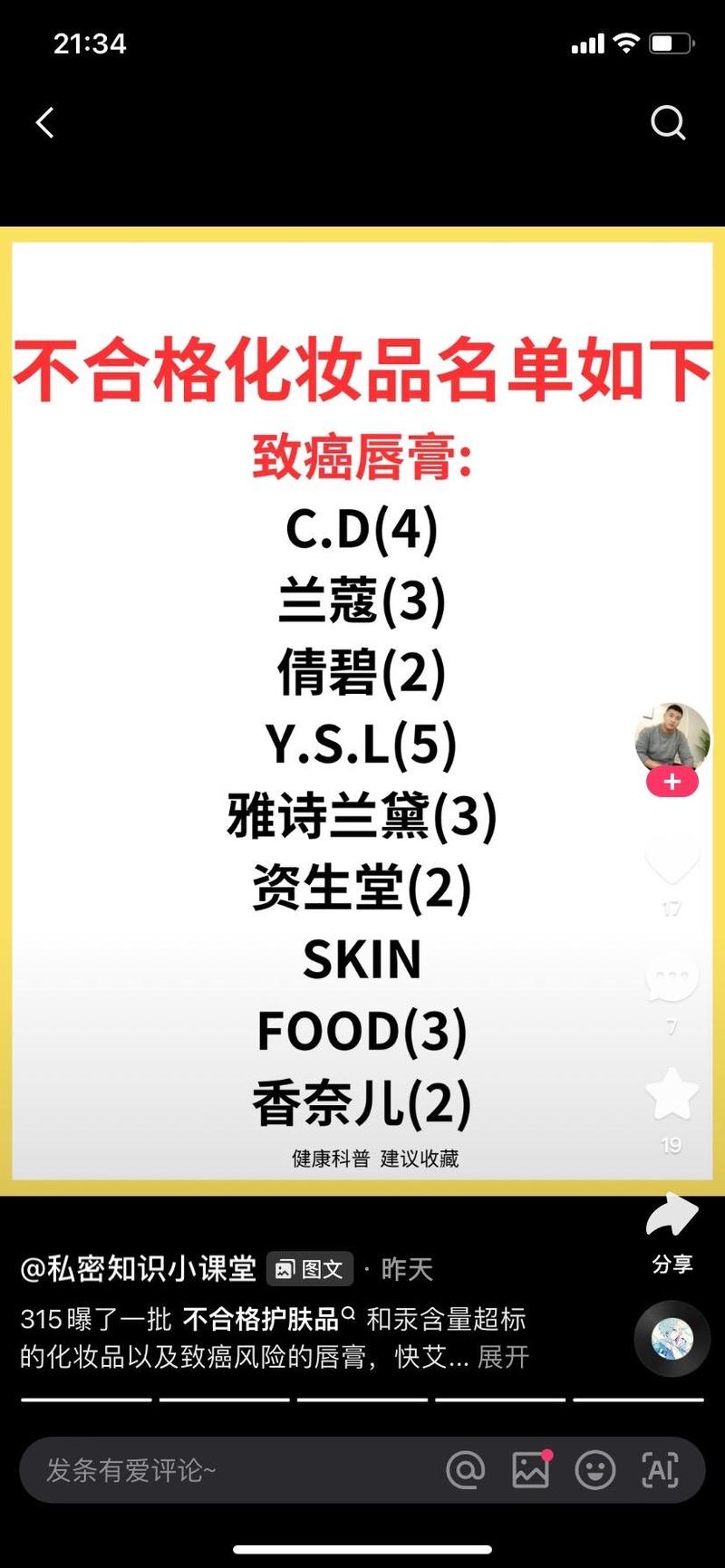Search the 不合格护肤品 keyword link
The width and height of the screenshot is (725, 1568).
pyautogui.click(x=269, y=1320)
